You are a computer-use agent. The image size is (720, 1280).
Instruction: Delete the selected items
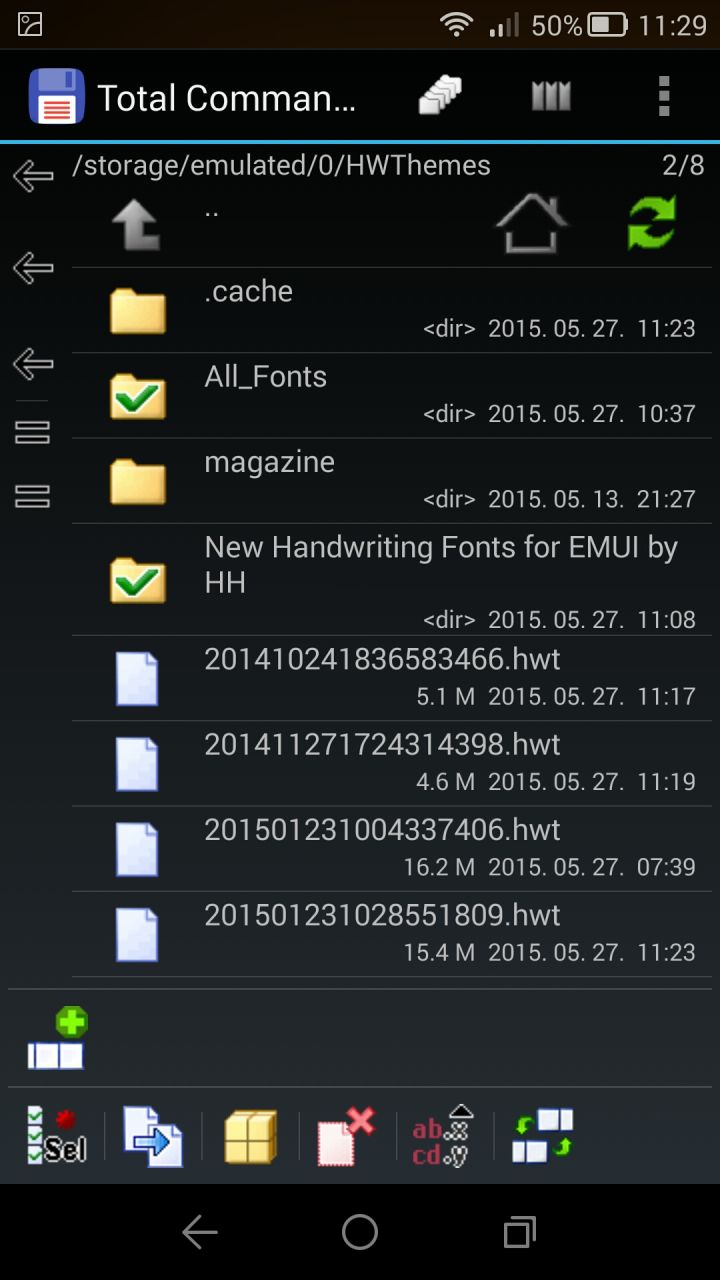click(x=346, y=1136)
